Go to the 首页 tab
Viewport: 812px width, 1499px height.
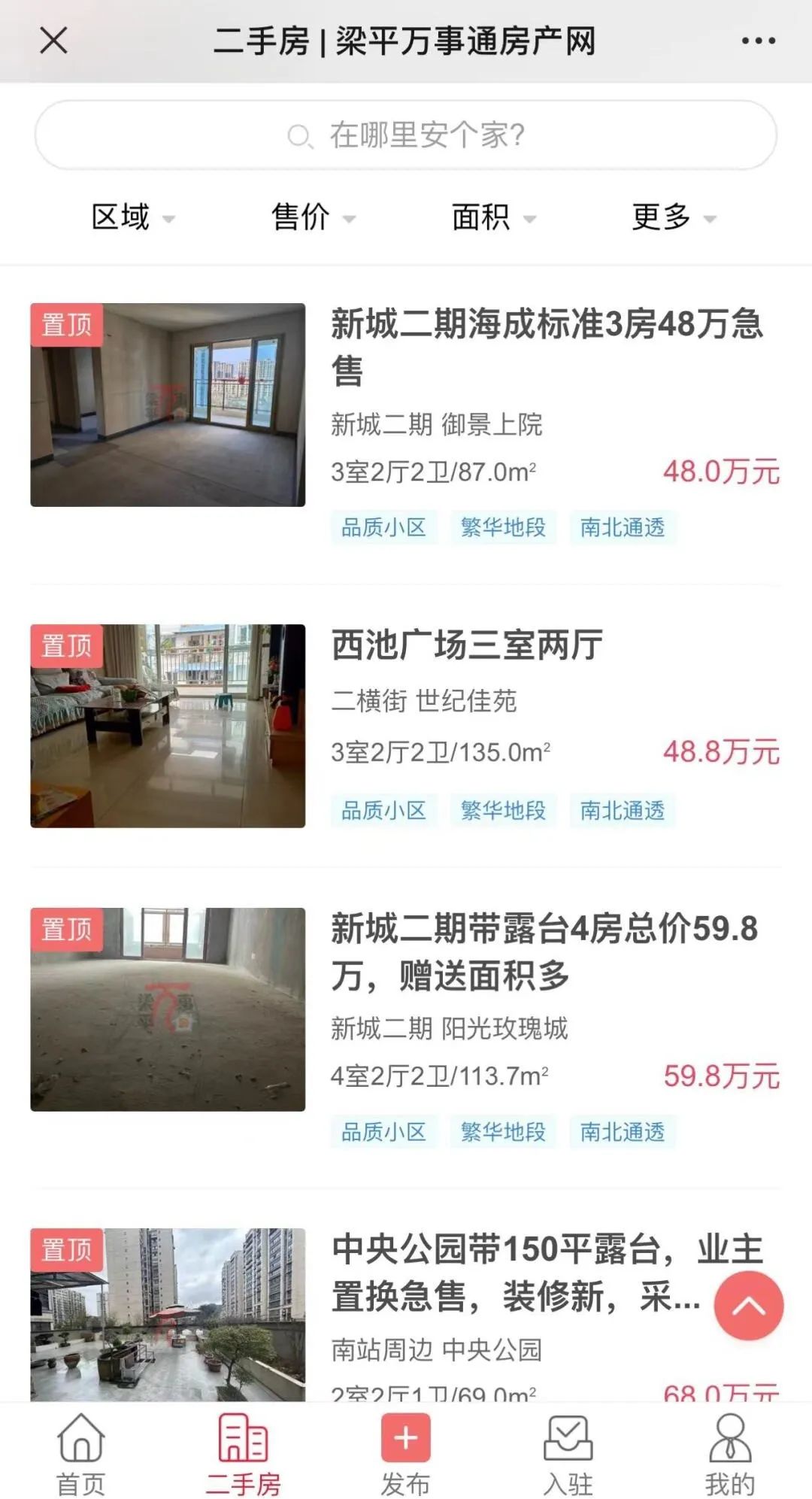(x=80, y=1454)
